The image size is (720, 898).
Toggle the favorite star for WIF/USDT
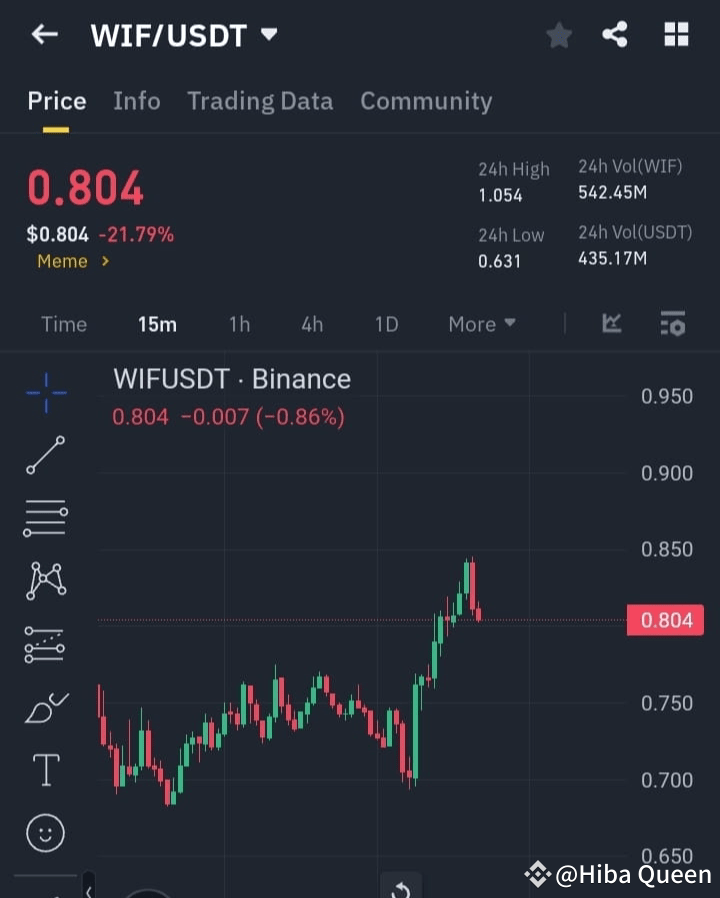(x=559, y=34)
